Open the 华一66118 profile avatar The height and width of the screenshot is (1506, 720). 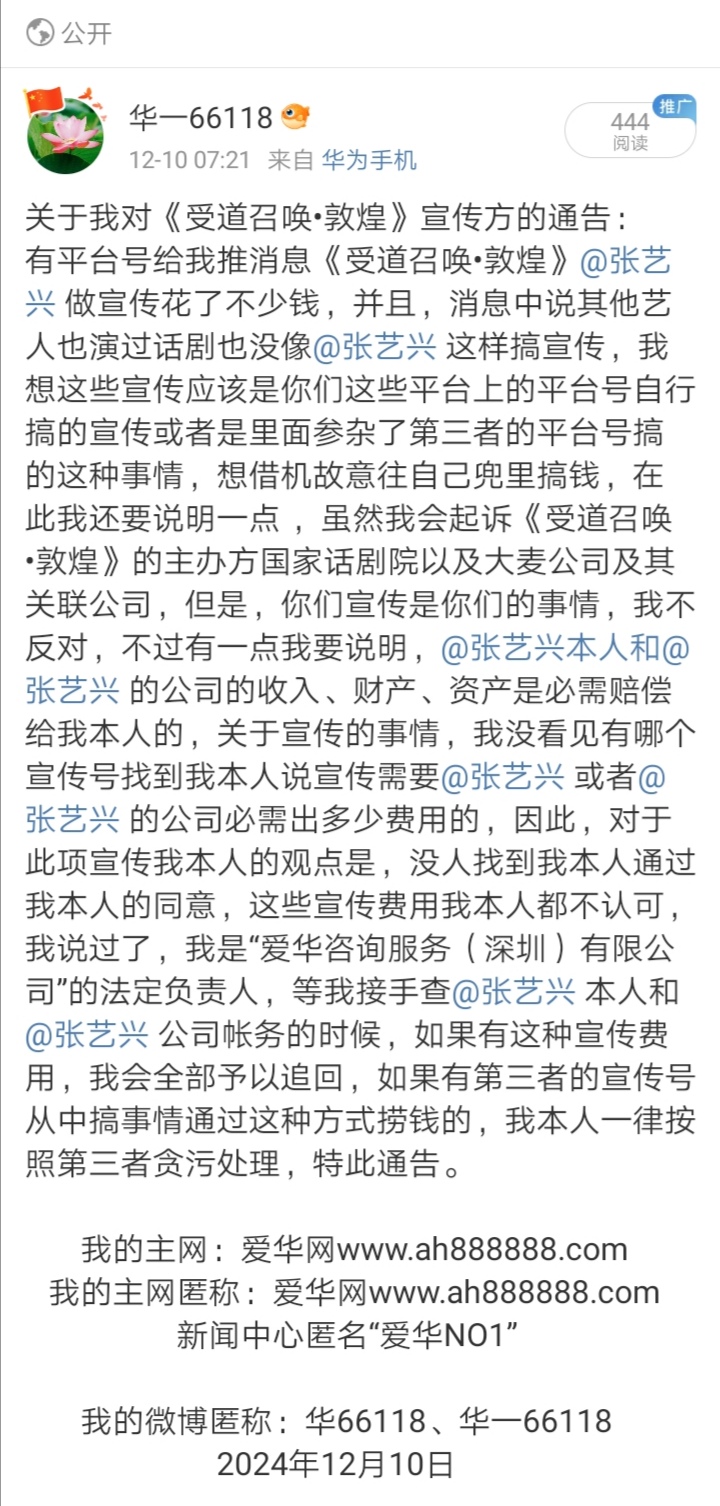[x=64, y=131]
